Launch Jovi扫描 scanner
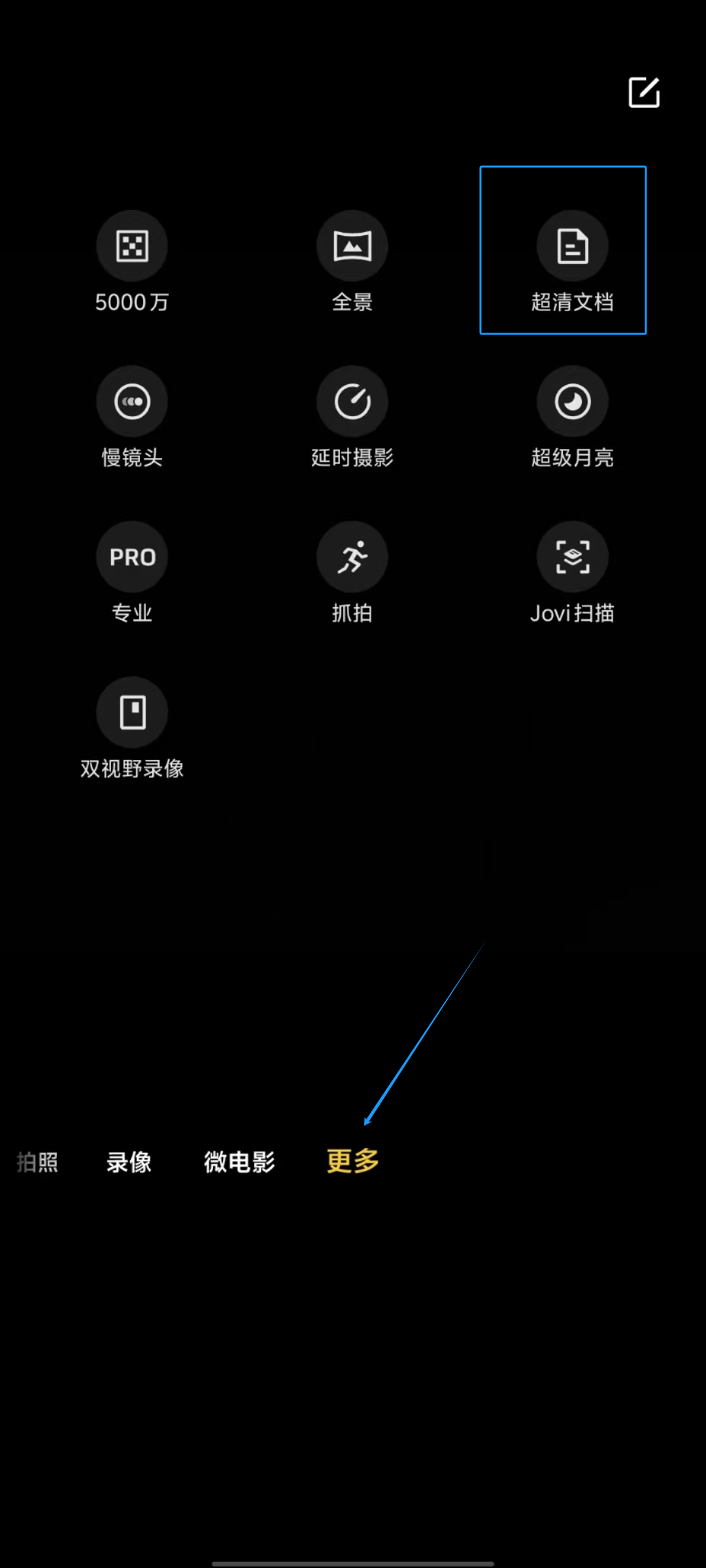 pos(573,557)
